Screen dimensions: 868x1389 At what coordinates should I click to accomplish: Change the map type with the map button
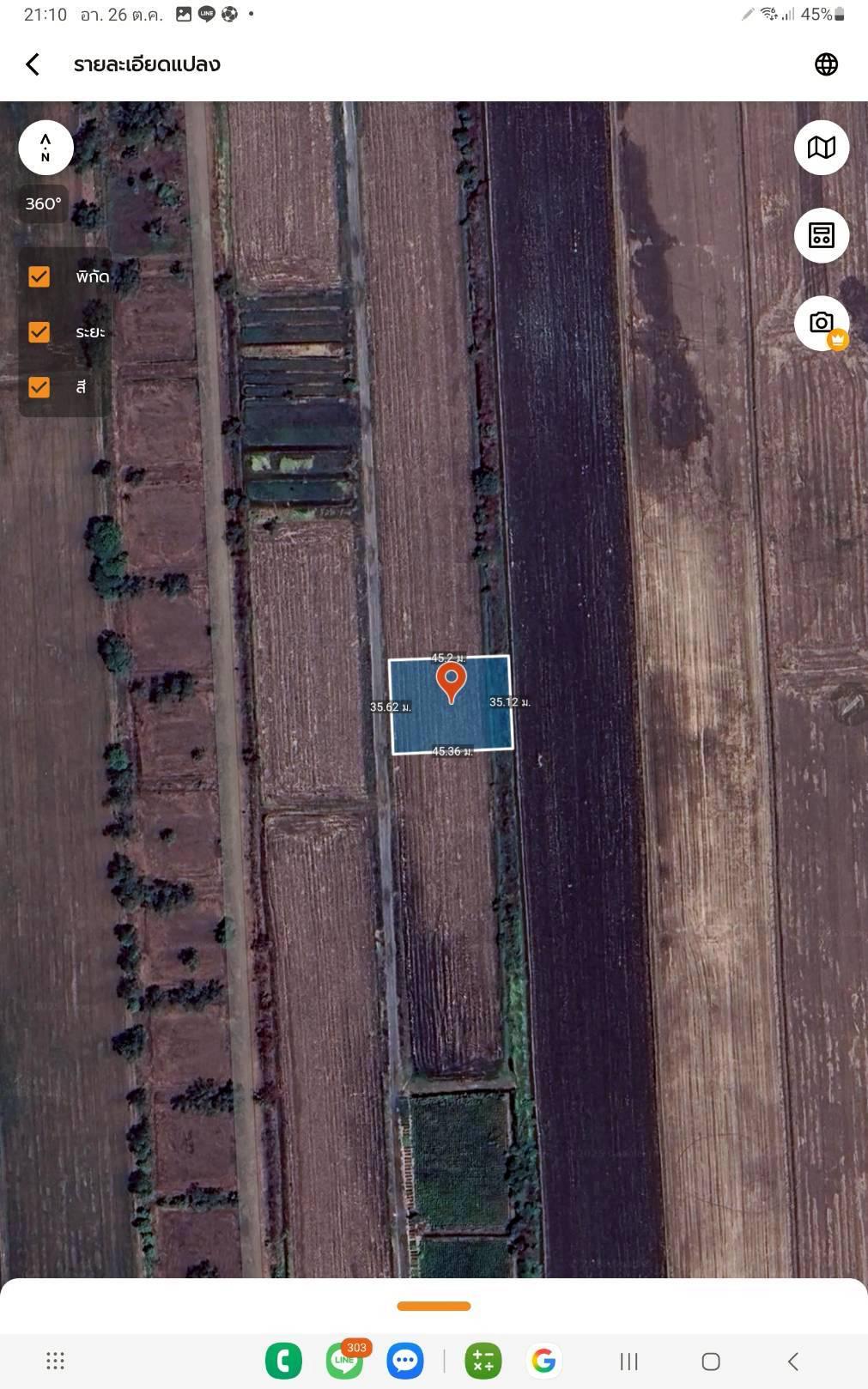tap(821, 148)
